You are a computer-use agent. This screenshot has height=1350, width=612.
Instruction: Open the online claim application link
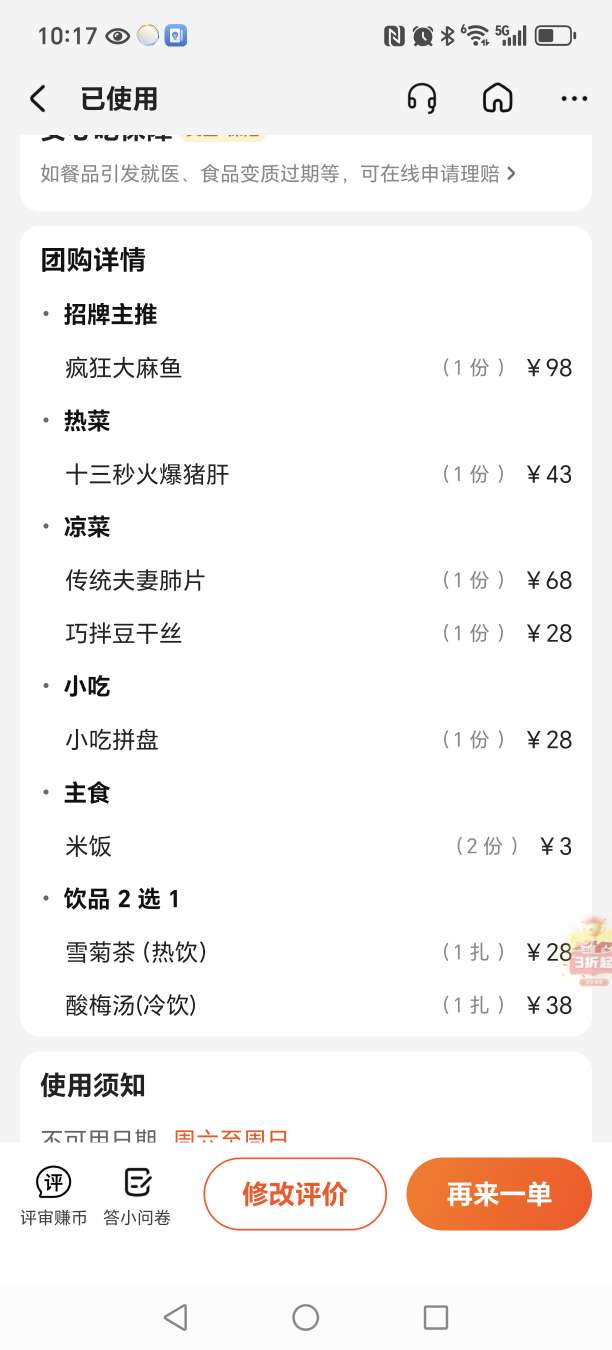278,173
